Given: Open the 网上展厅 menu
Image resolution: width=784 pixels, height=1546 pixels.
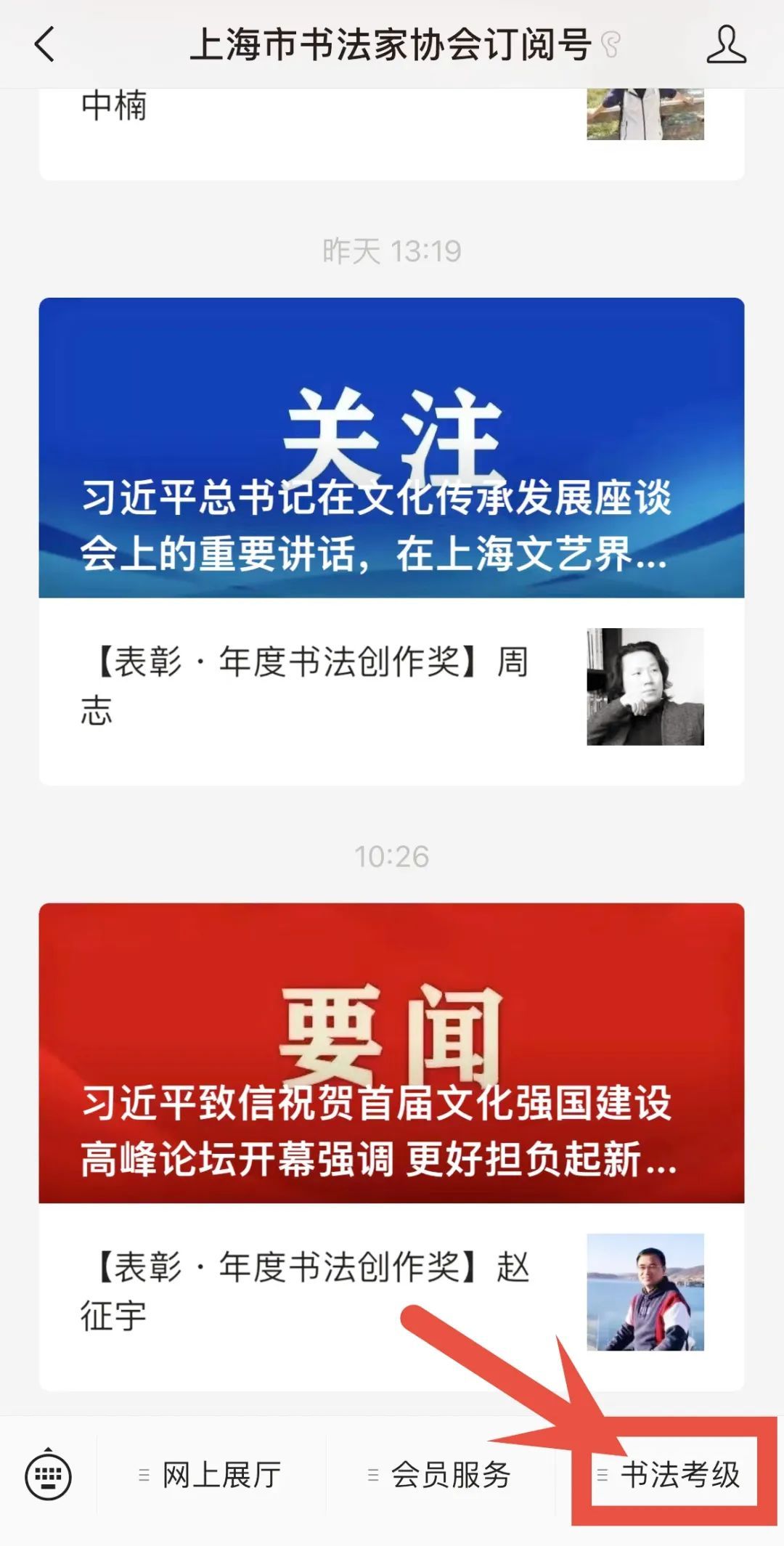Looking at the screenshot, I should click(x=211, y=1476).
